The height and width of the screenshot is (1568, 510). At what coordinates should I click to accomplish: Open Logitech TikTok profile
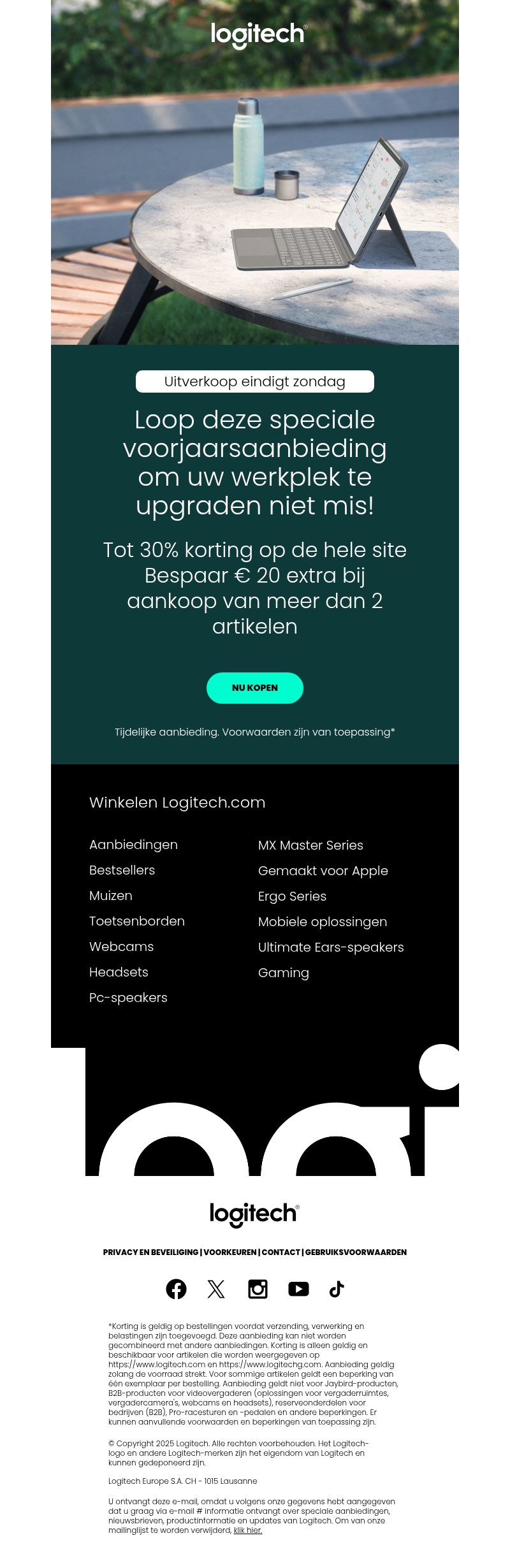[x=337, y=1289]
